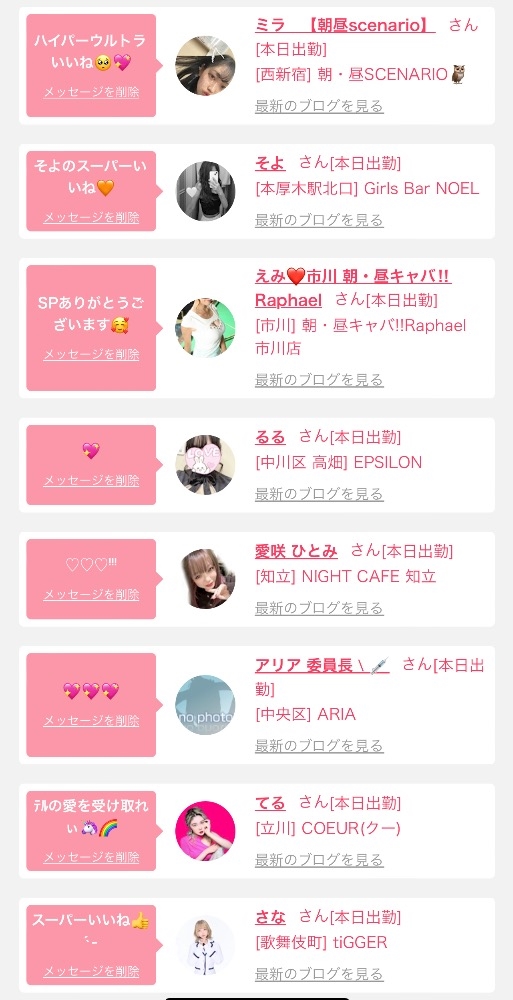Delete the SPありがとうございます message

[x=91, y=355]
